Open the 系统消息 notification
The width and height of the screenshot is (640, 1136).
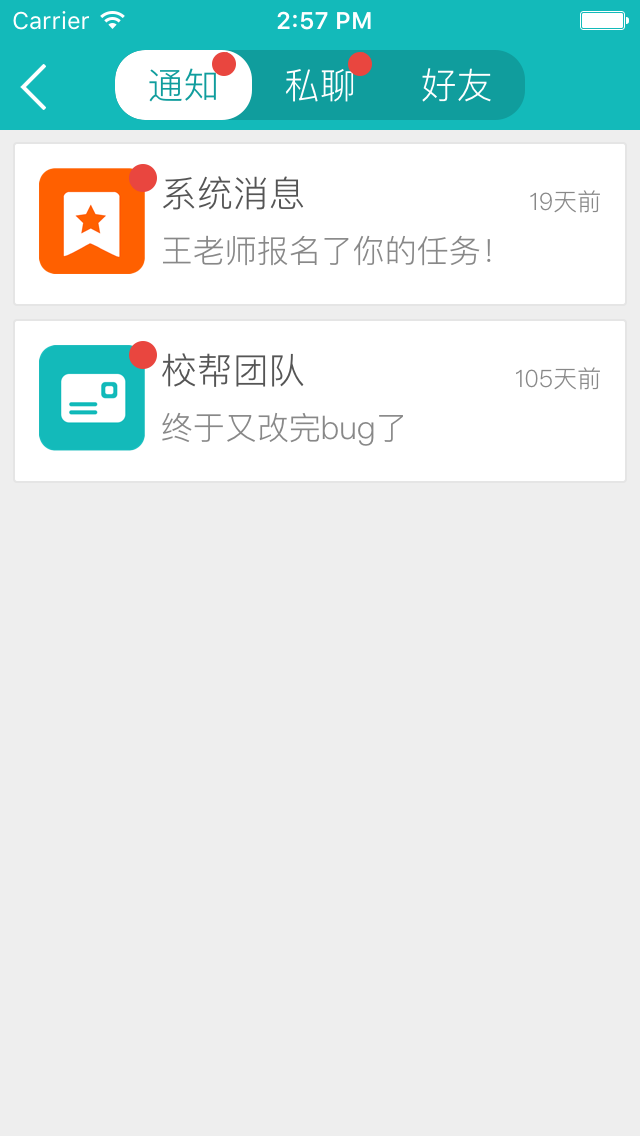click(x=320, y=224)
